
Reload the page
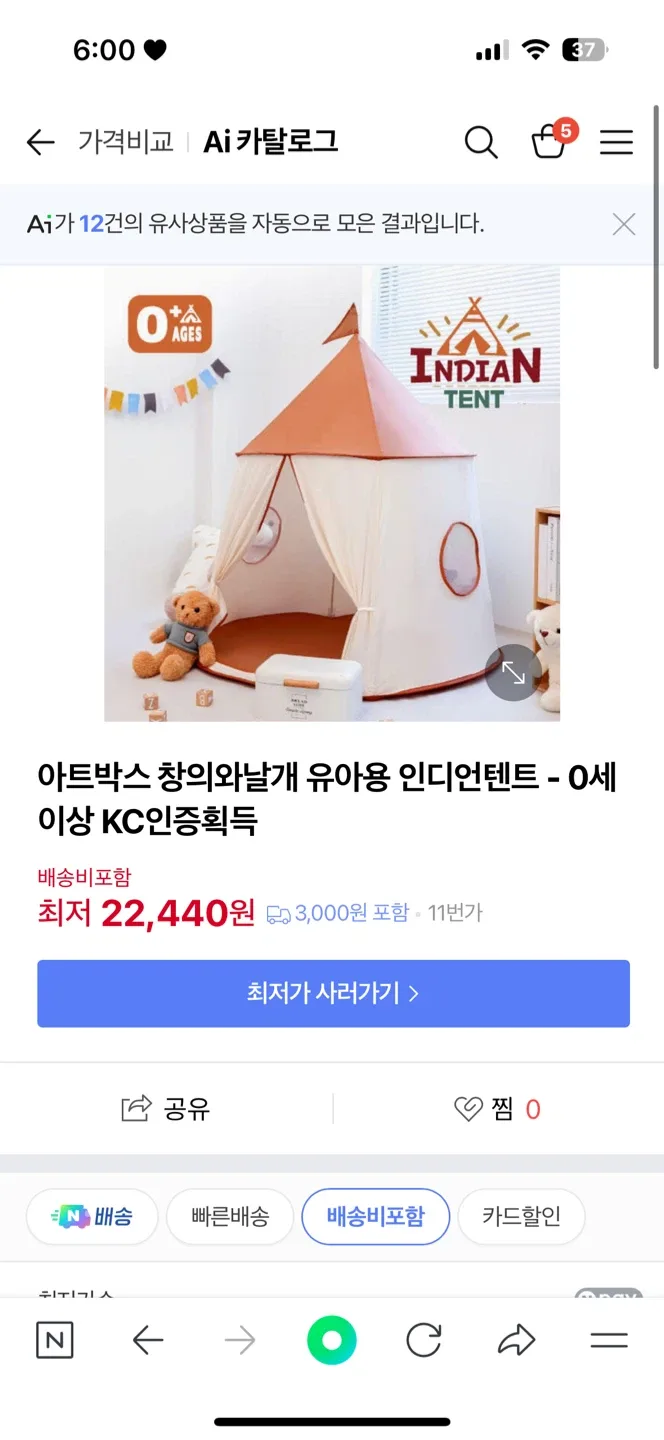pyautogui.click(x=424, y=1341)
